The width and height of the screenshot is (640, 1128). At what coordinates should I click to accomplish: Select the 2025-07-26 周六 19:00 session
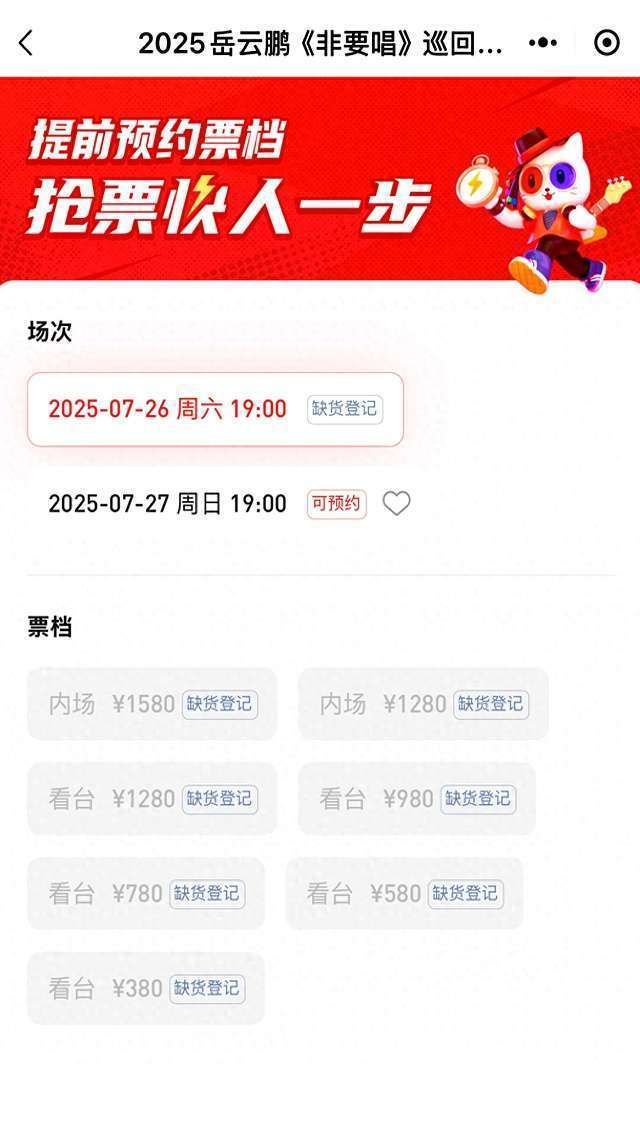pos(215,409)
